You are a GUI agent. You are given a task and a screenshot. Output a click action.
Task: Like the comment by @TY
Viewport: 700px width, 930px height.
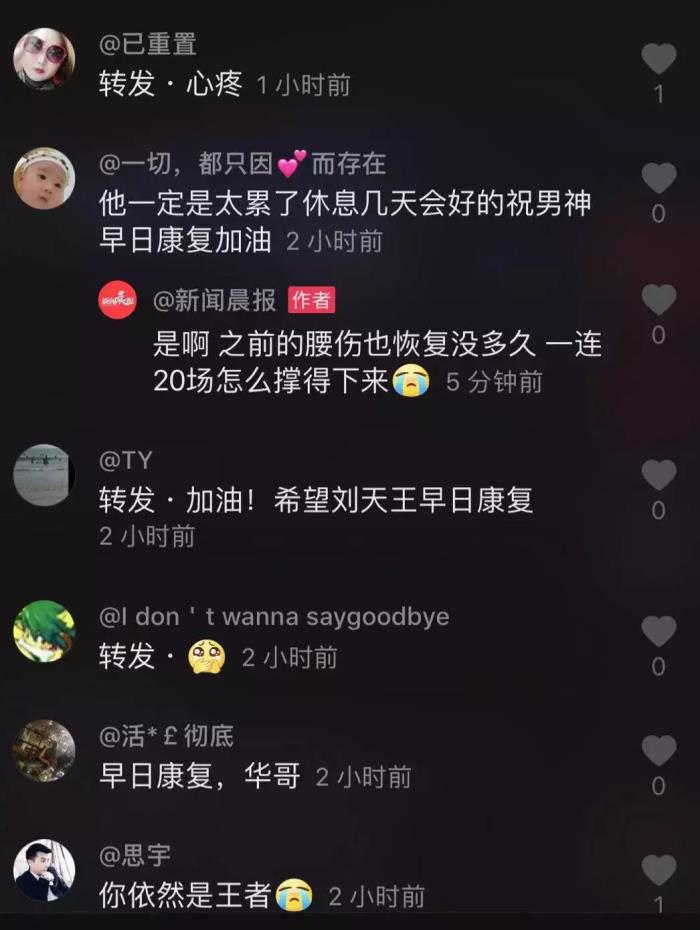point(658,475)
